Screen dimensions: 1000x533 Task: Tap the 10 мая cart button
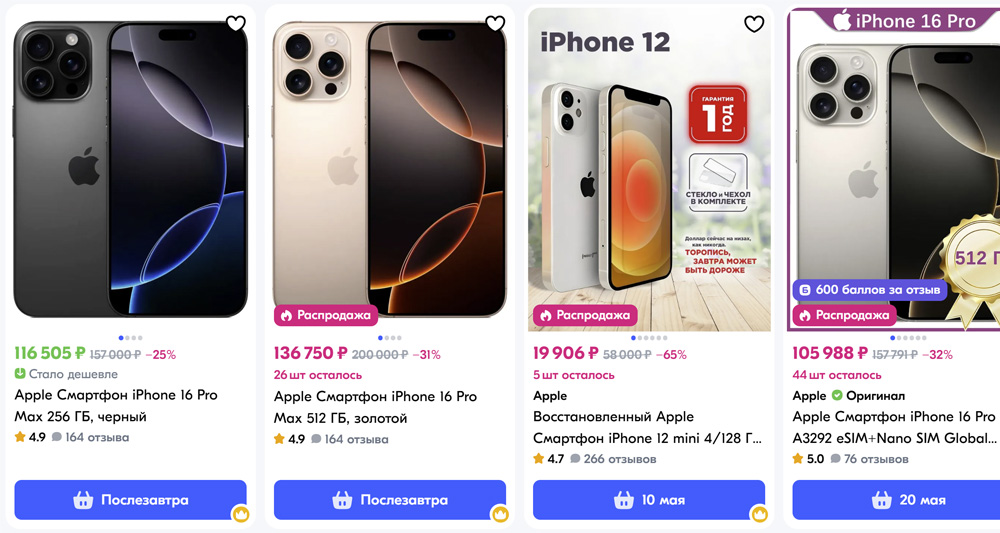649,500
